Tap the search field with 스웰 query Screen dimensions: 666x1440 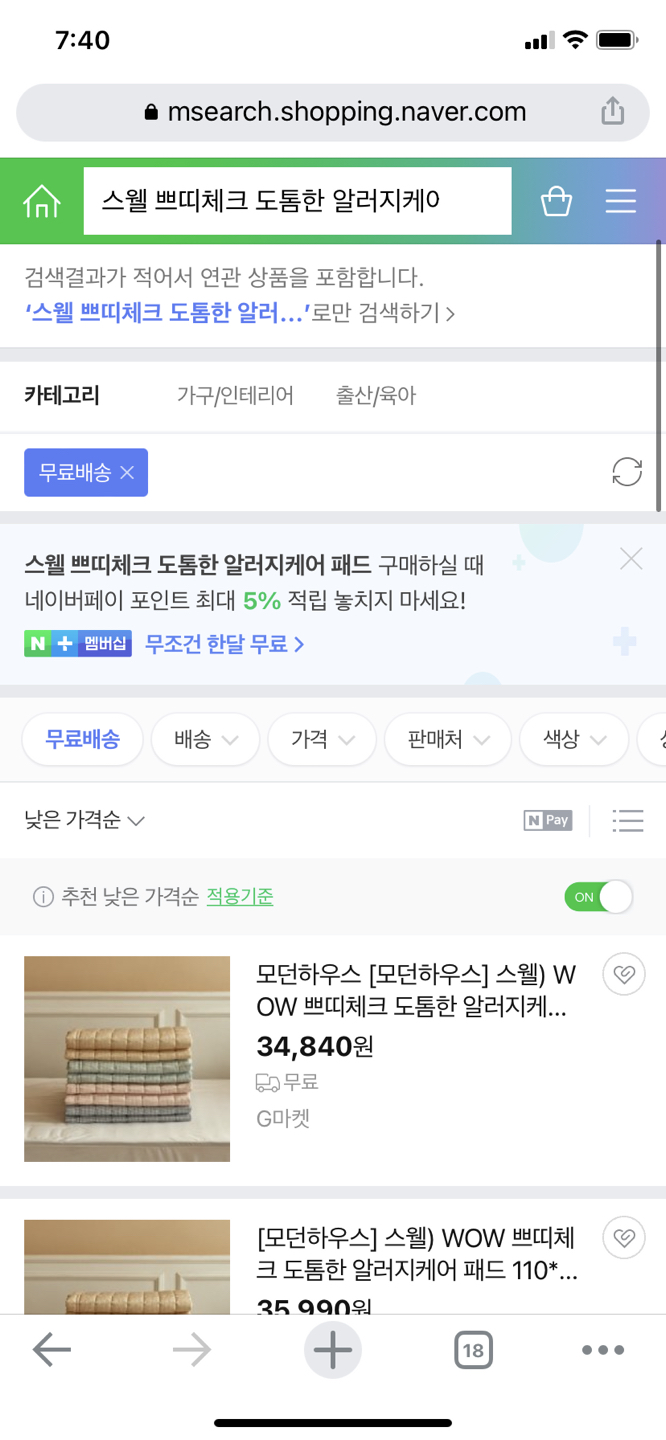coord(297,201)
